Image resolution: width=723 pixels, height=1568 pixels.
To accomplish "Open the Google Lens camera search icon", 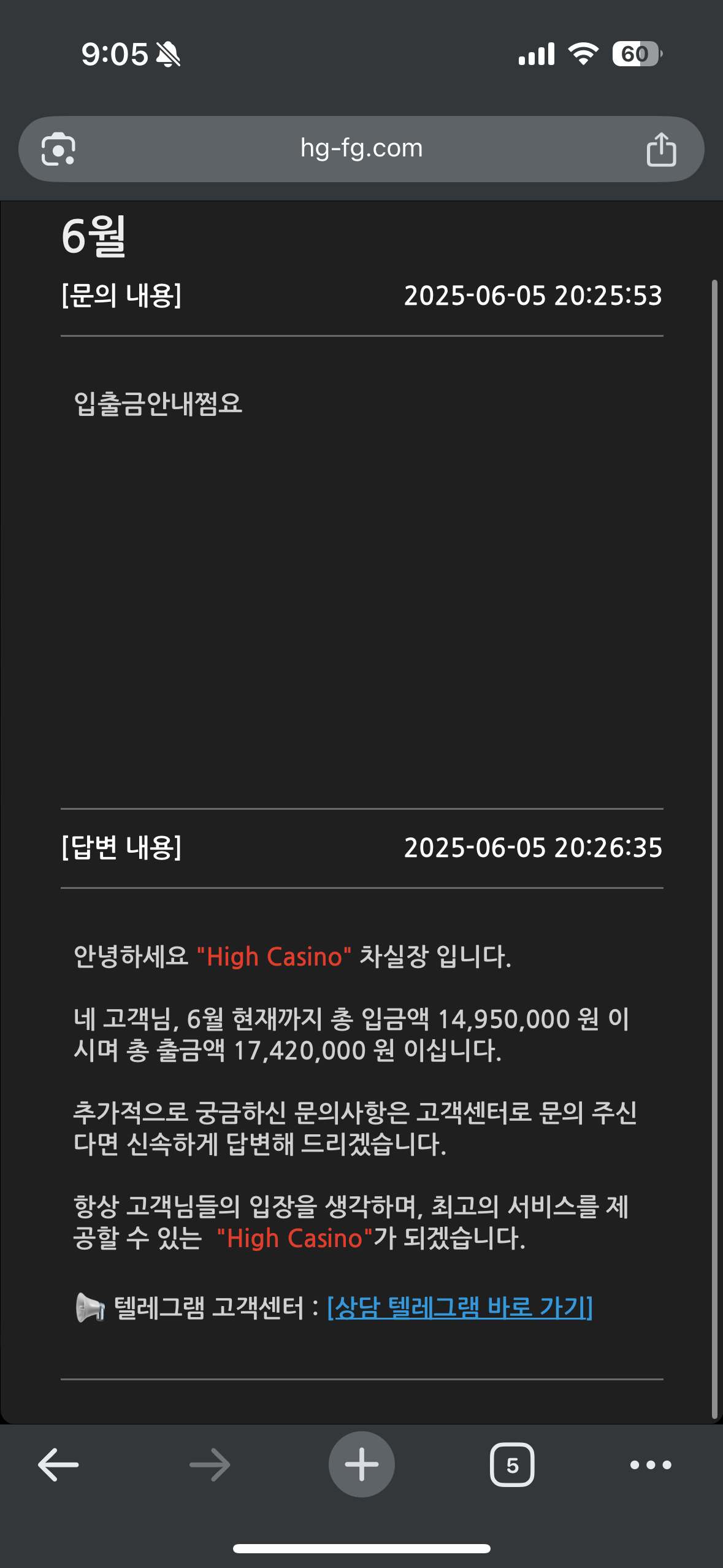I will click(x=58, y=149).
